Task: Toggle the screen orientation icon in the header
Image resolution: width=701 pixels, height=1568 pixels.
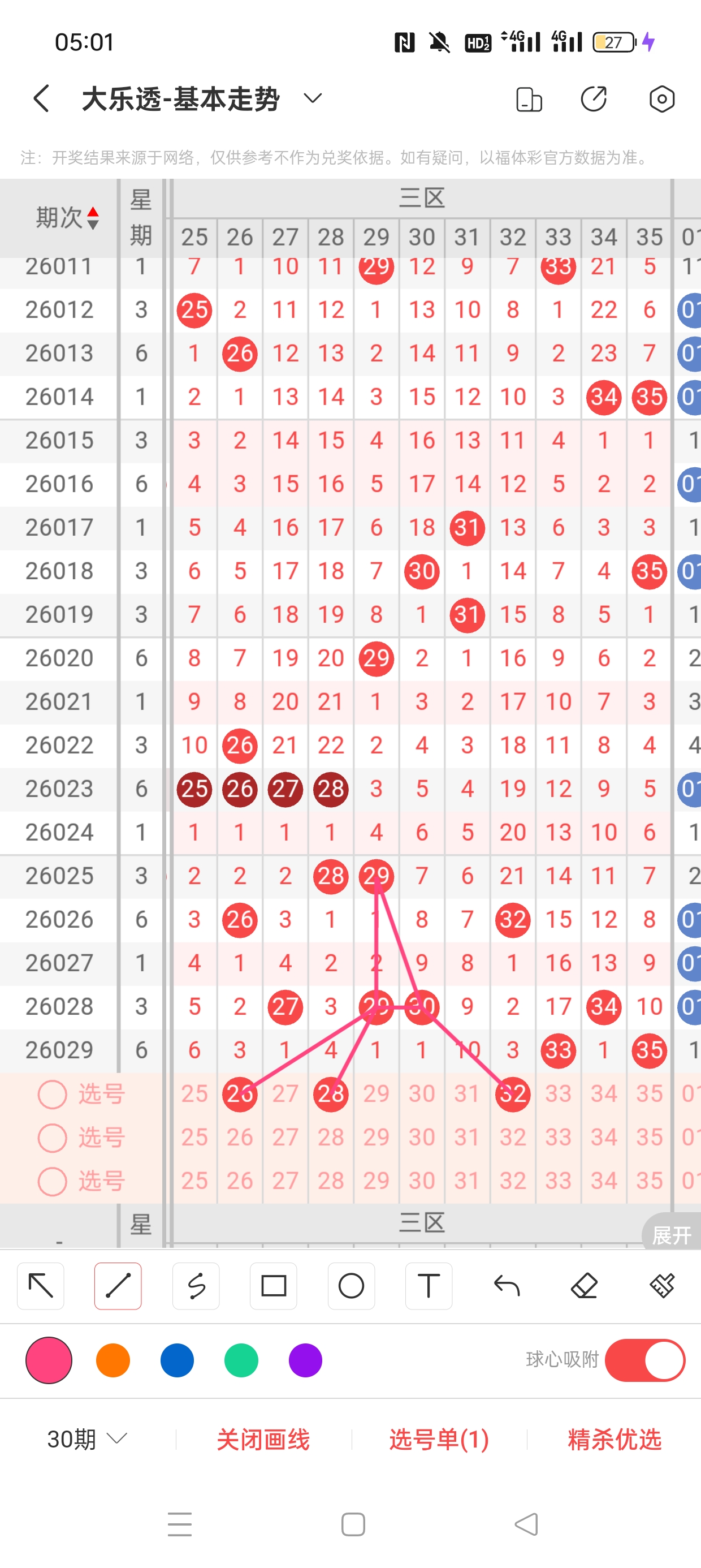Action: coord(528,99)
